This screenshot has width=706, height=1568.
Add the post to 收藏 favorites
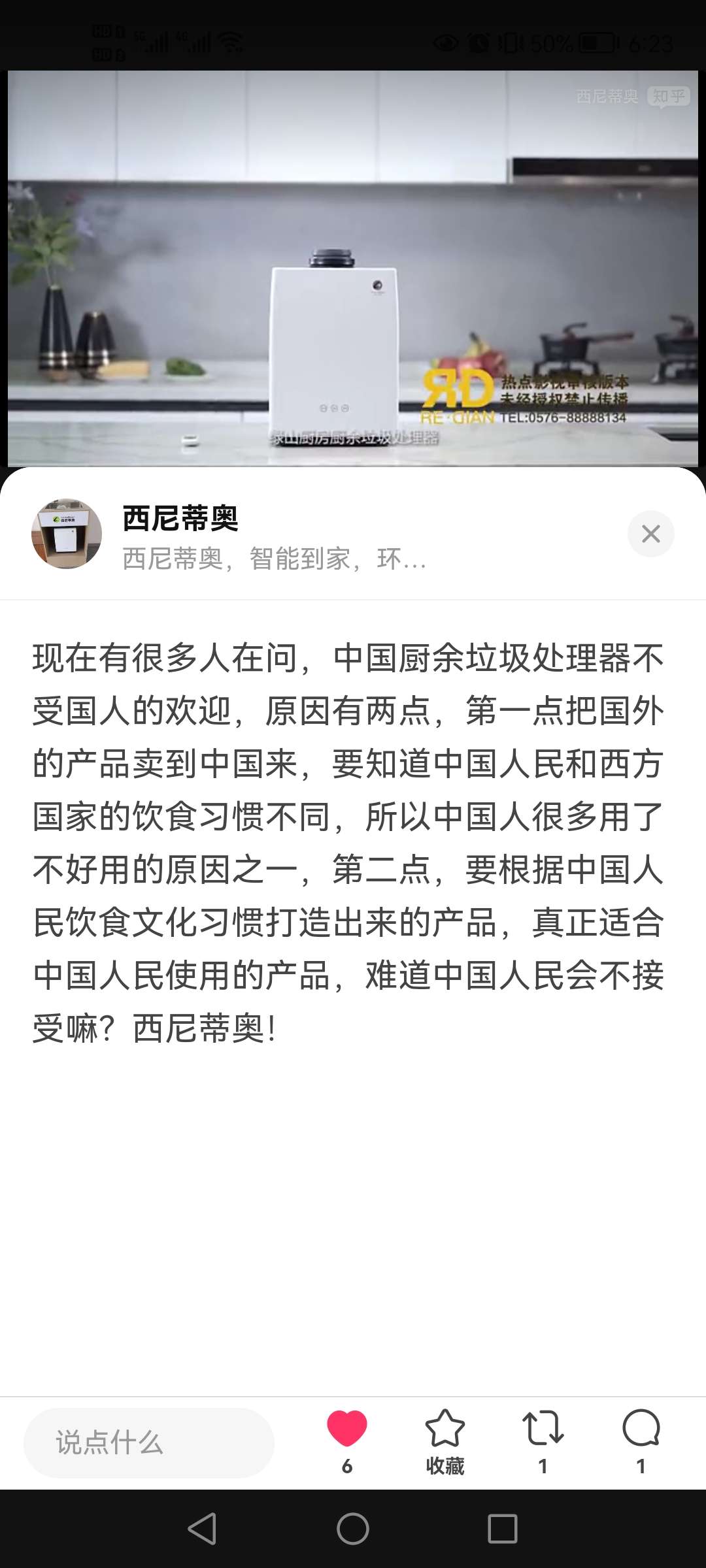tap(445, 1430)
